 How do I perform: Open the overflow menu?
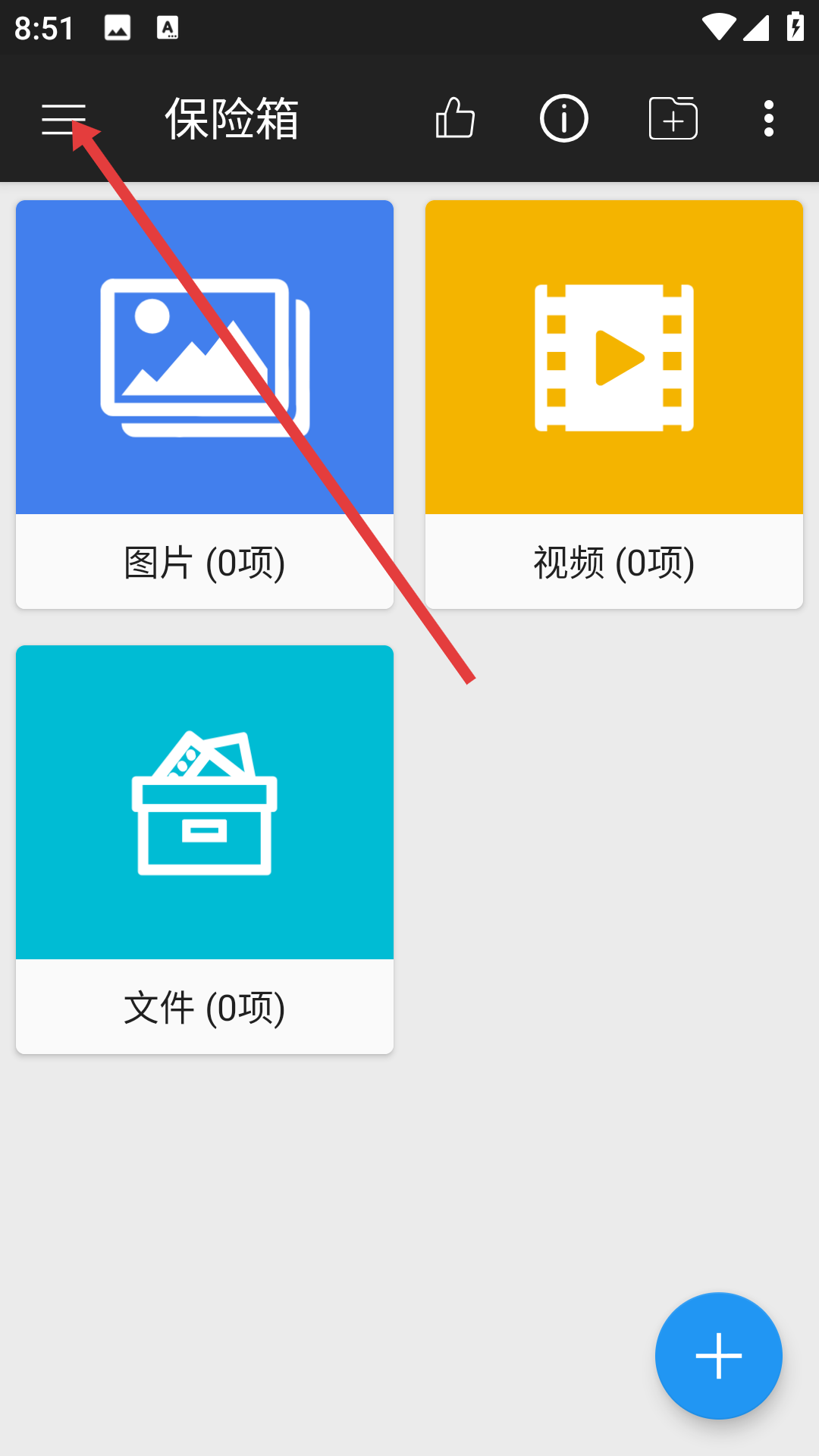[x=769, y=119]
